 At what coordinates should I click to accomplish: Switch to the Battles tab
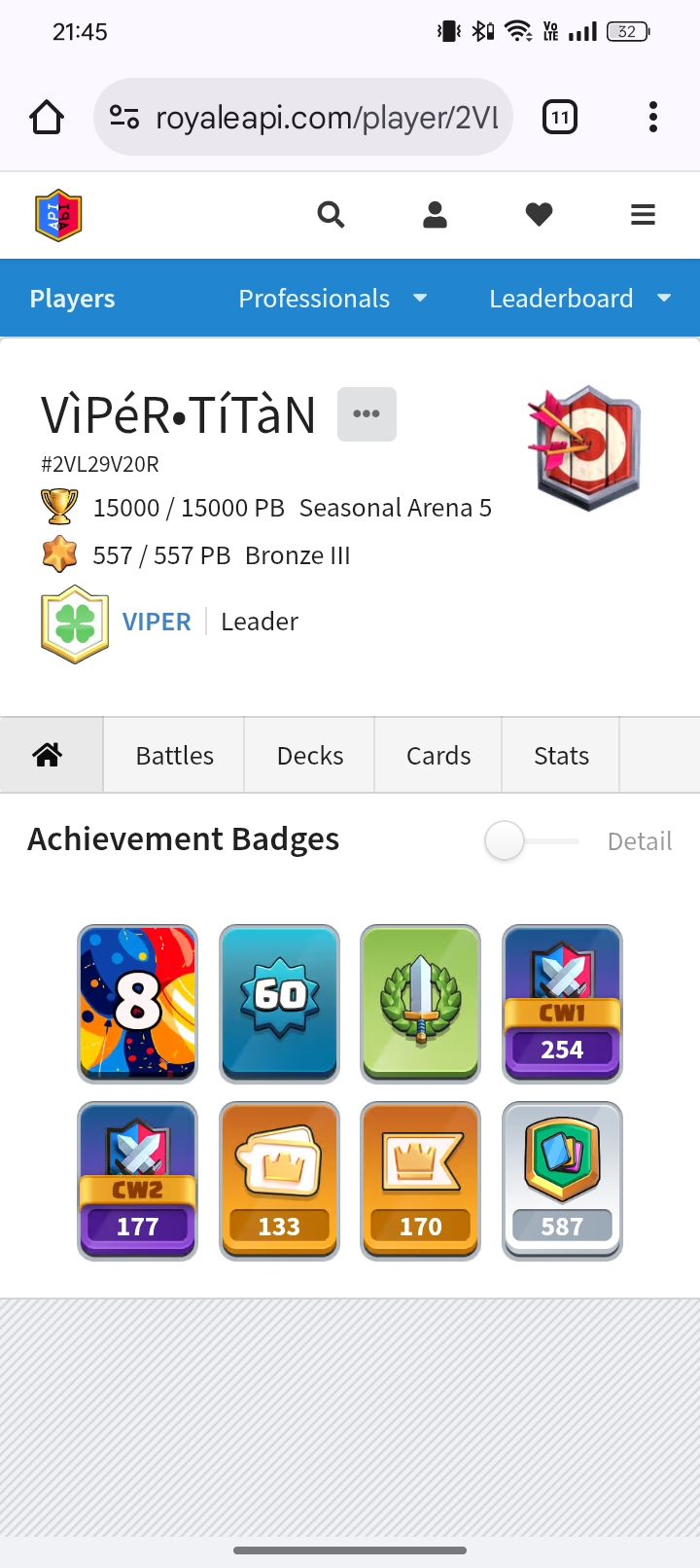174,756
